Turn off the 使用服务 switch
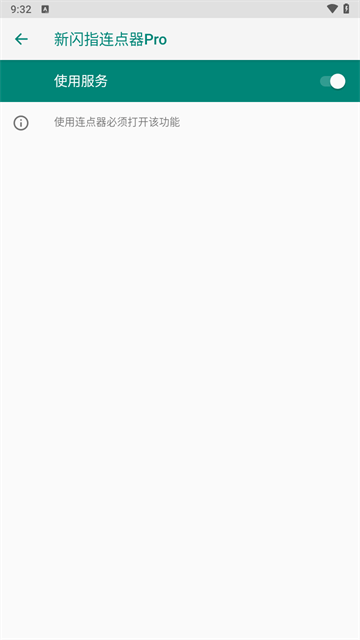360x640 pixels. tap(333, 81)
